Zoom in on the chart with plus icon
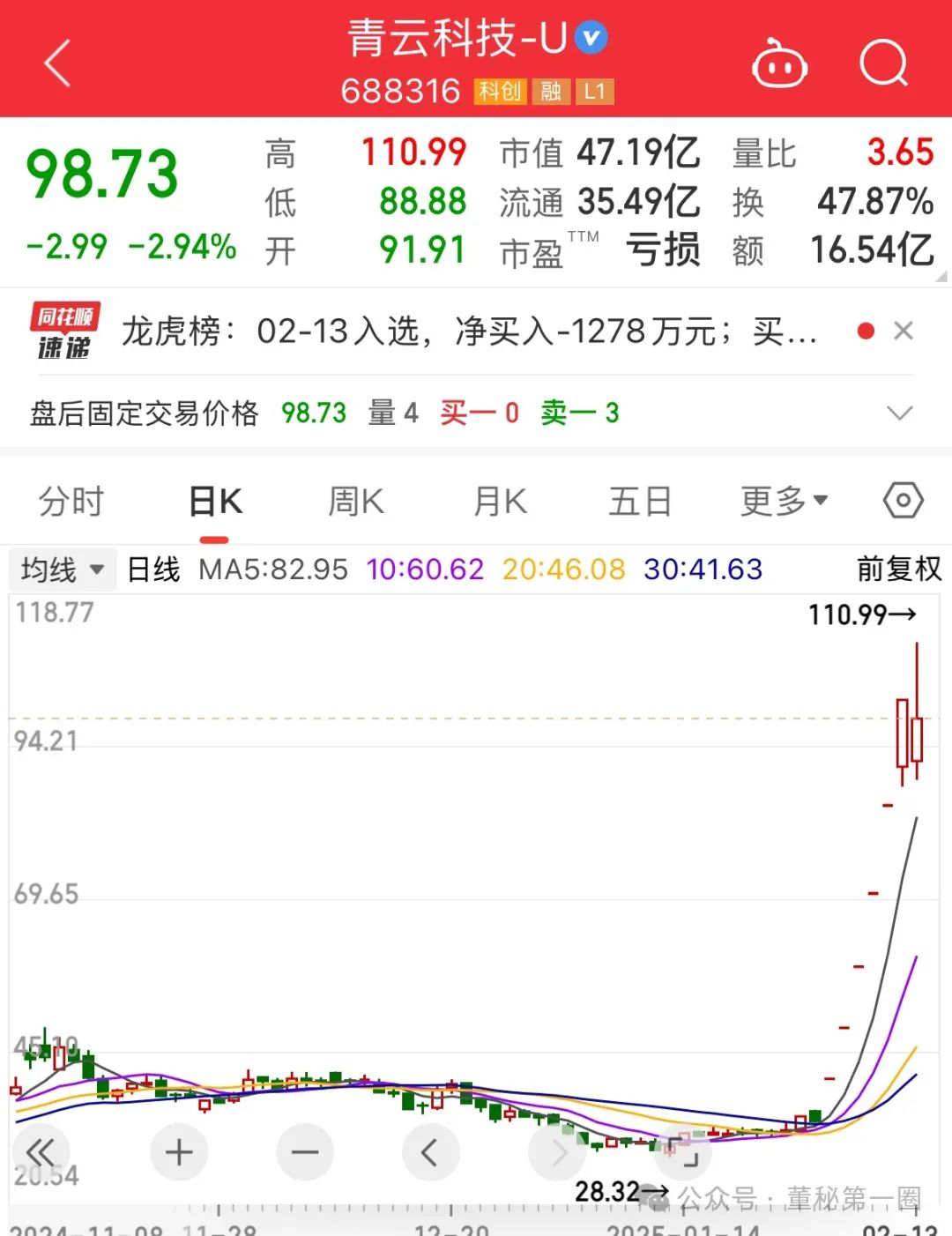Viewport: 952px width, 1236px height. coord(179,1151)
